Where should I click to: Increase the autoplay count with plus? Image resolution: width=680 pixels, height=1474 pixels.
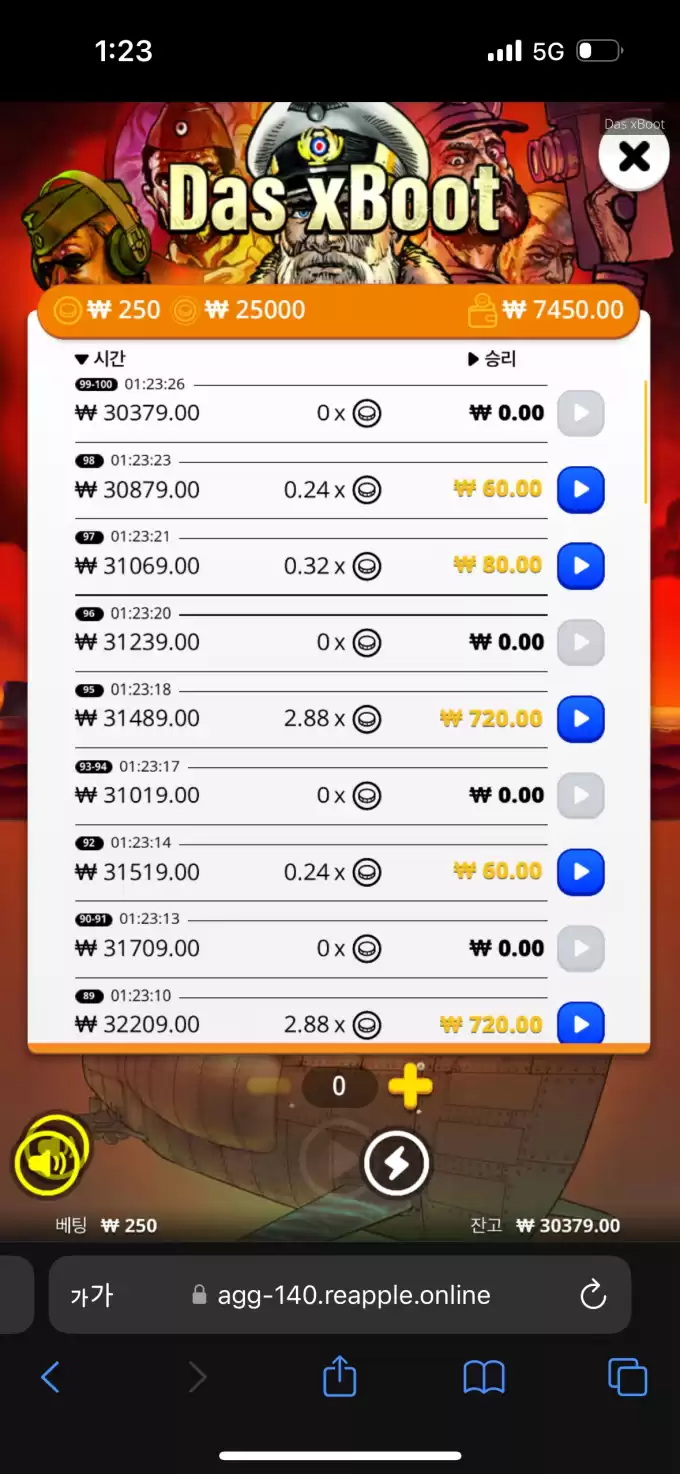[x=410, y=1087]
